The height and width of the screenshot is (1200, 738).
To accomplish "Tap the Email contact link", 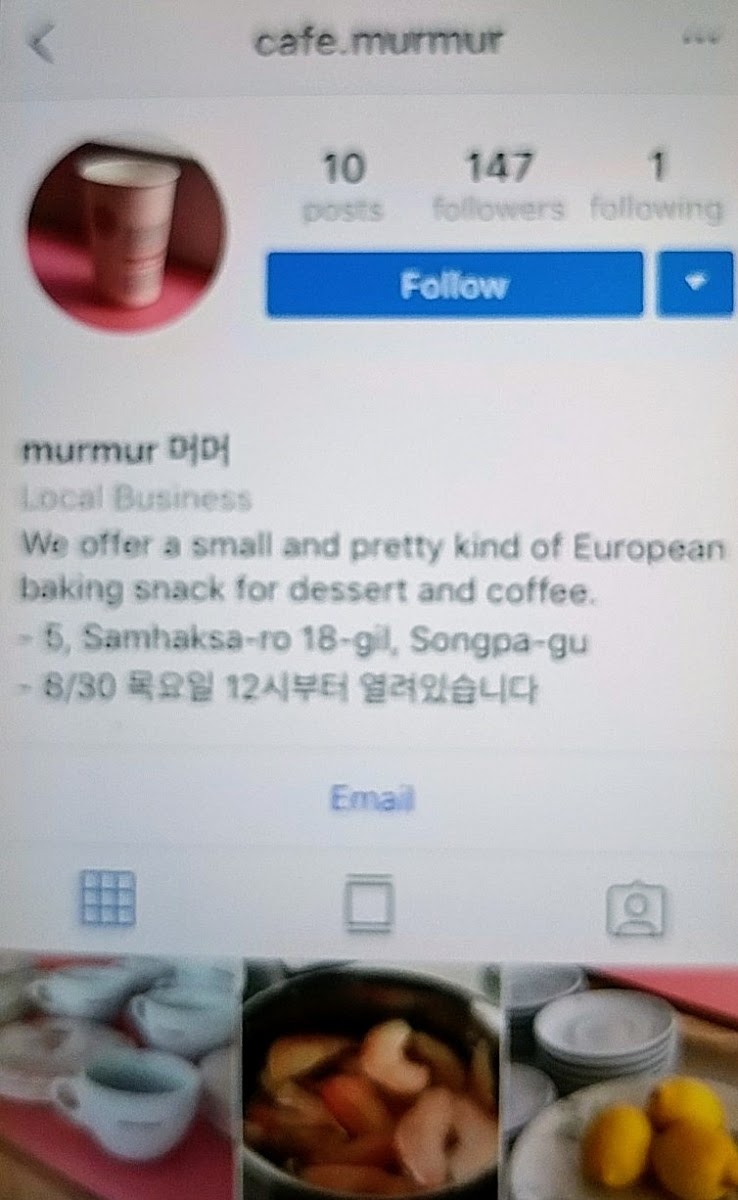I will click(372, 799).
